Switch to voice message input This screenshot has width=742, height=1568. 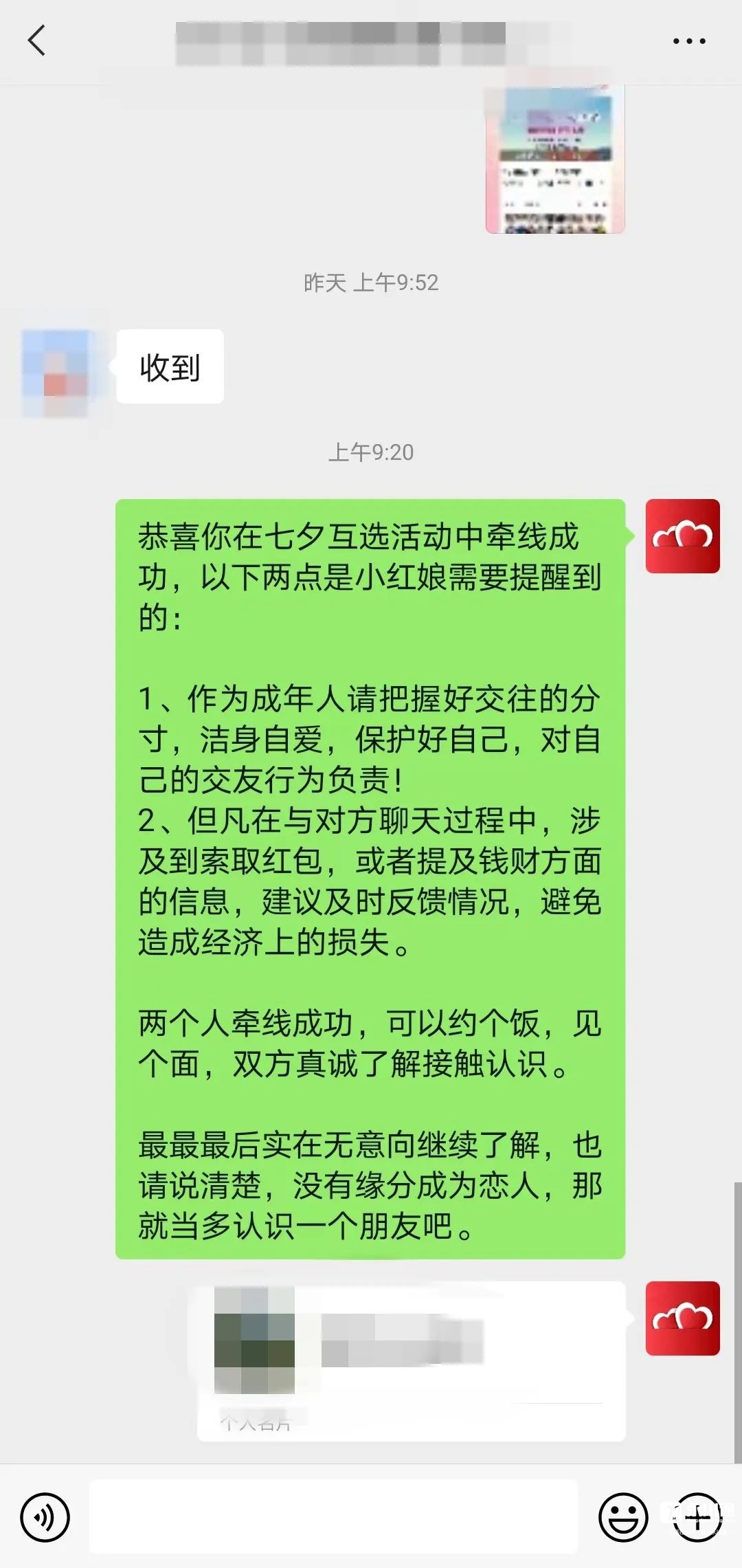(x=45, y=1517)
